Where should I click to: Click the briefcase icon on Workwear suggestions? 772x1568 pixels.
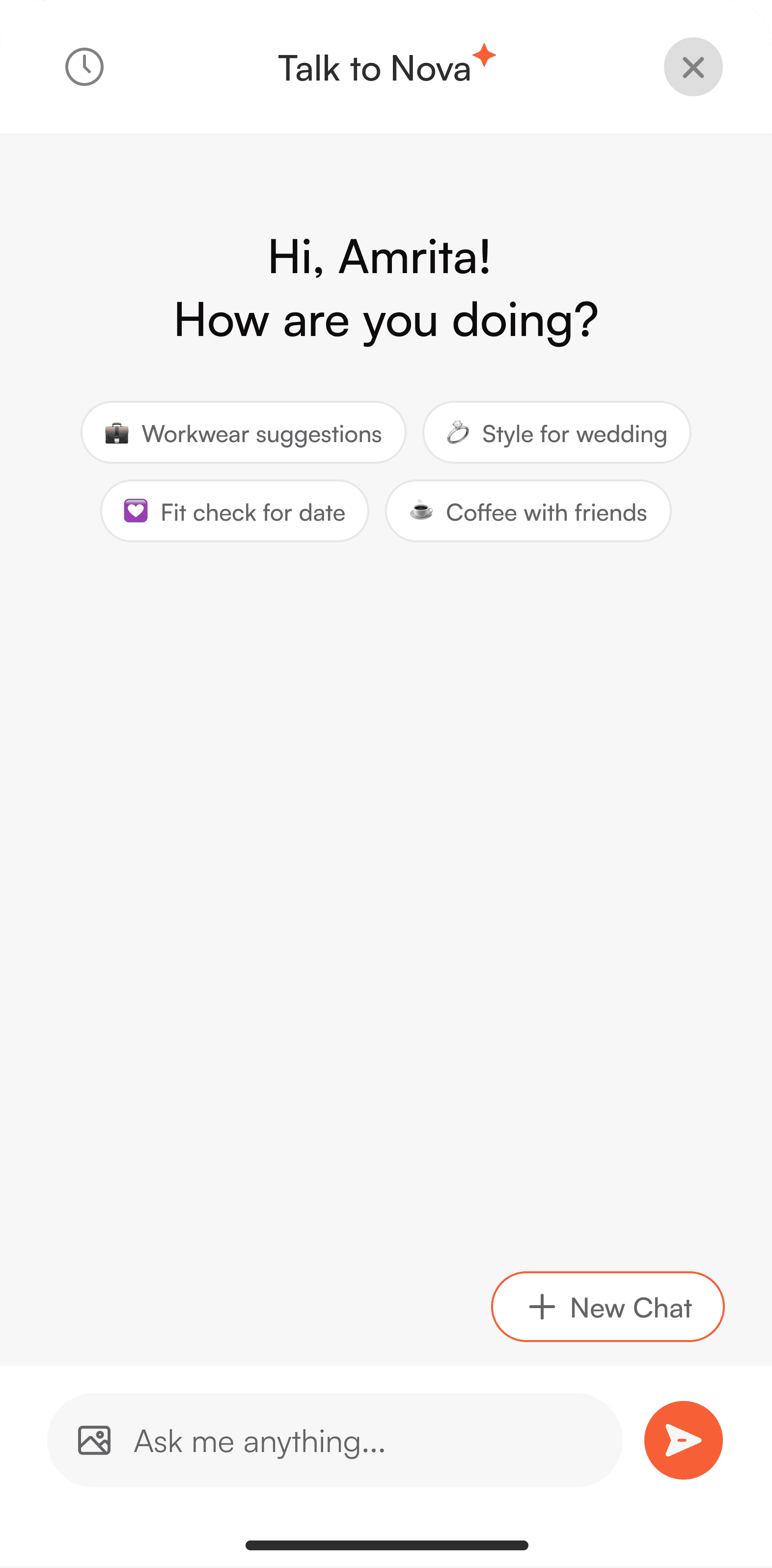pyautogui.click(x=117, y=433)
